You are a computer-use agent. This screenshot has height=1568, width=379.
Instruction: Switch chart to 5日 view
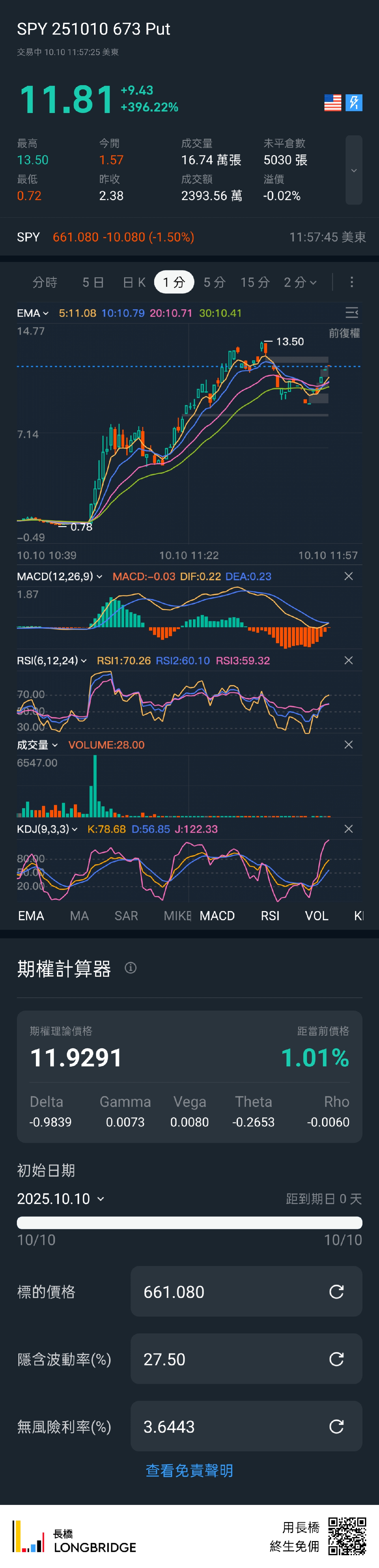coord(93,282)
